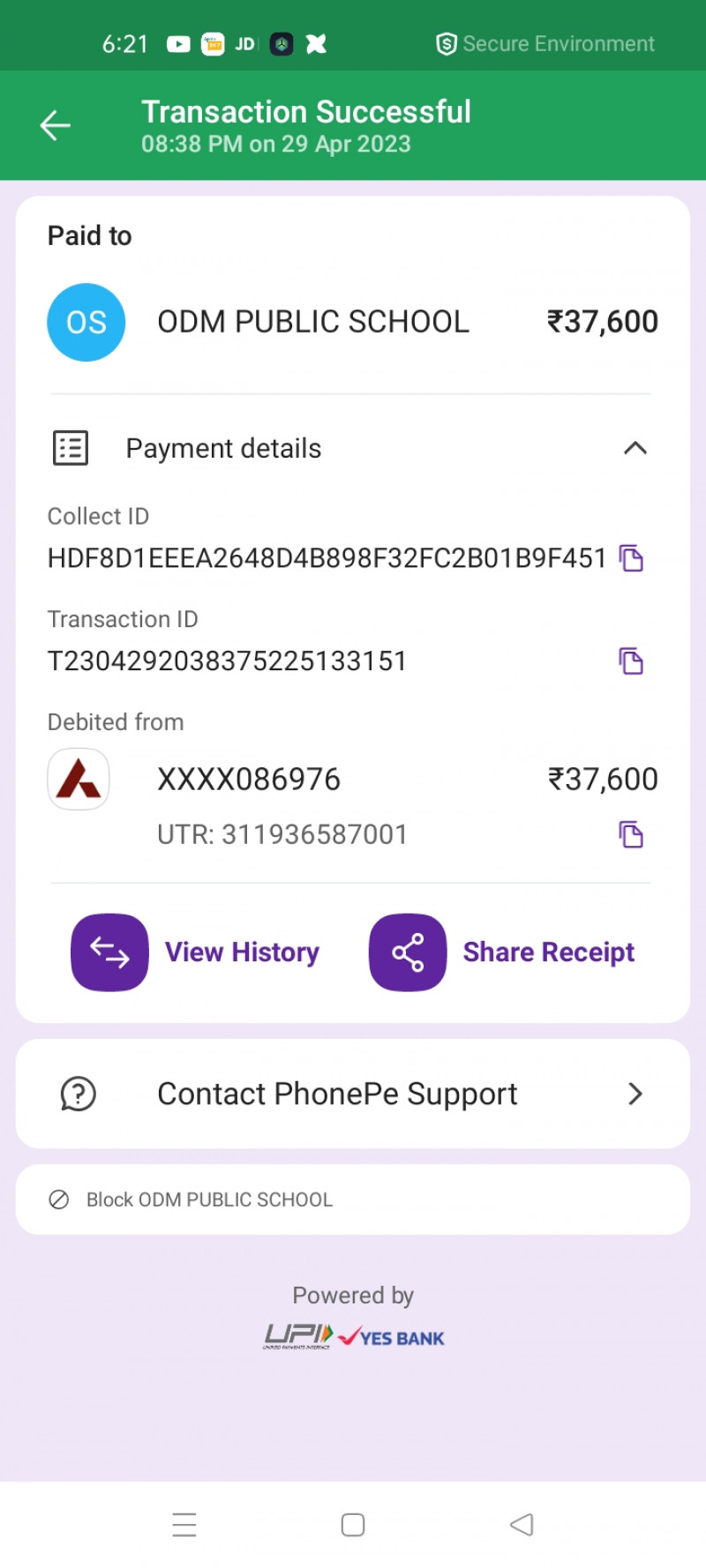706x1568 pixels.
Task: Open Contact PhonePe Support
Action: [353, 1094]
